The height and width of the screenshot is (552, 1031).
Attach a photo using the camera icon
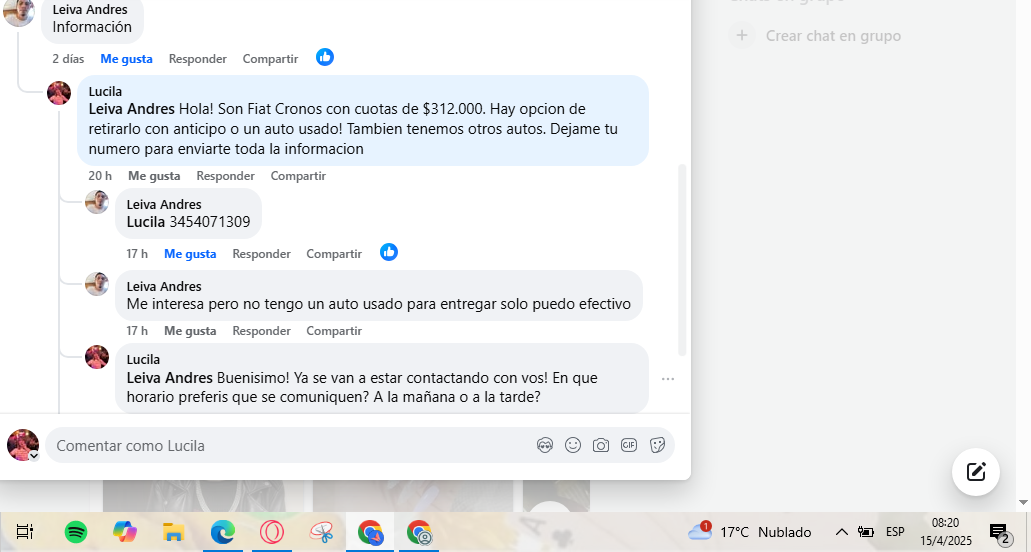[x=601, y=446]
